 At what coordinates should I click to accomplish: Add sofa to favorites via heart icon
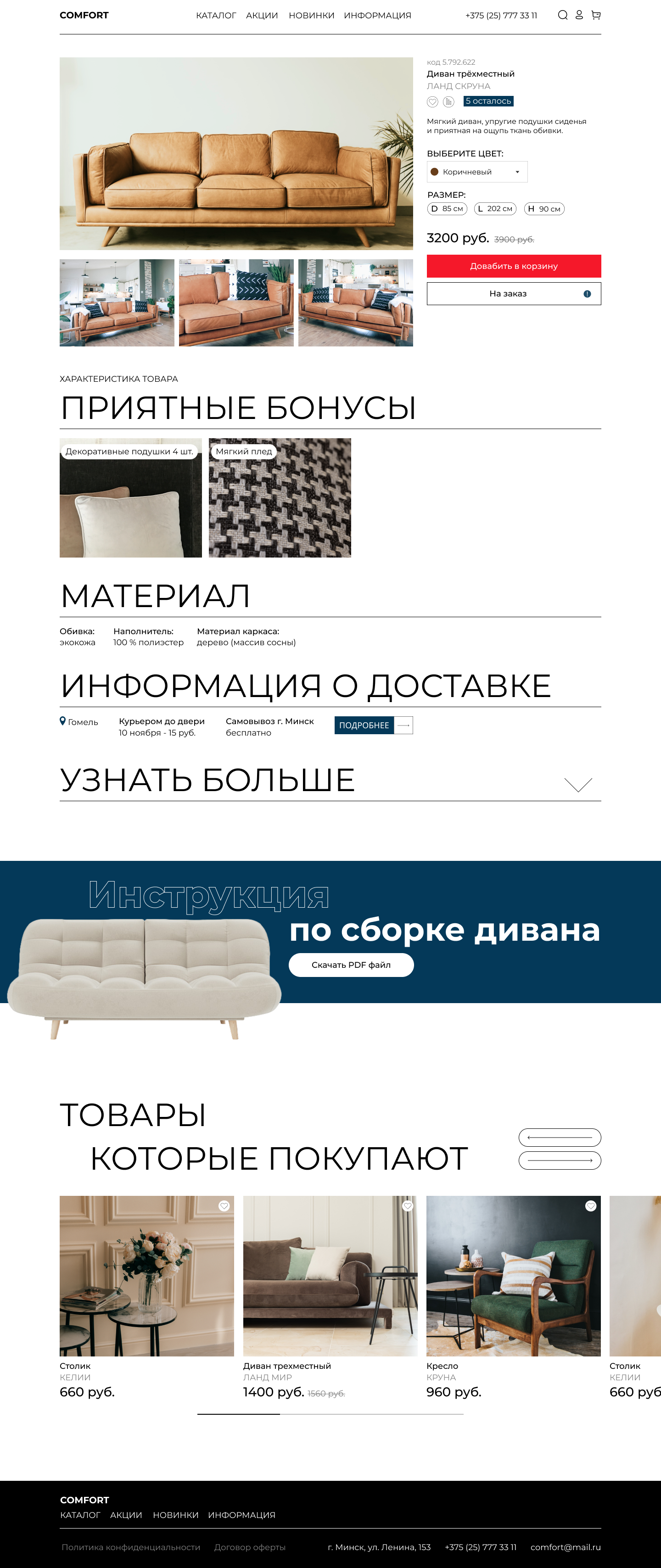click(x=432, y=102)
